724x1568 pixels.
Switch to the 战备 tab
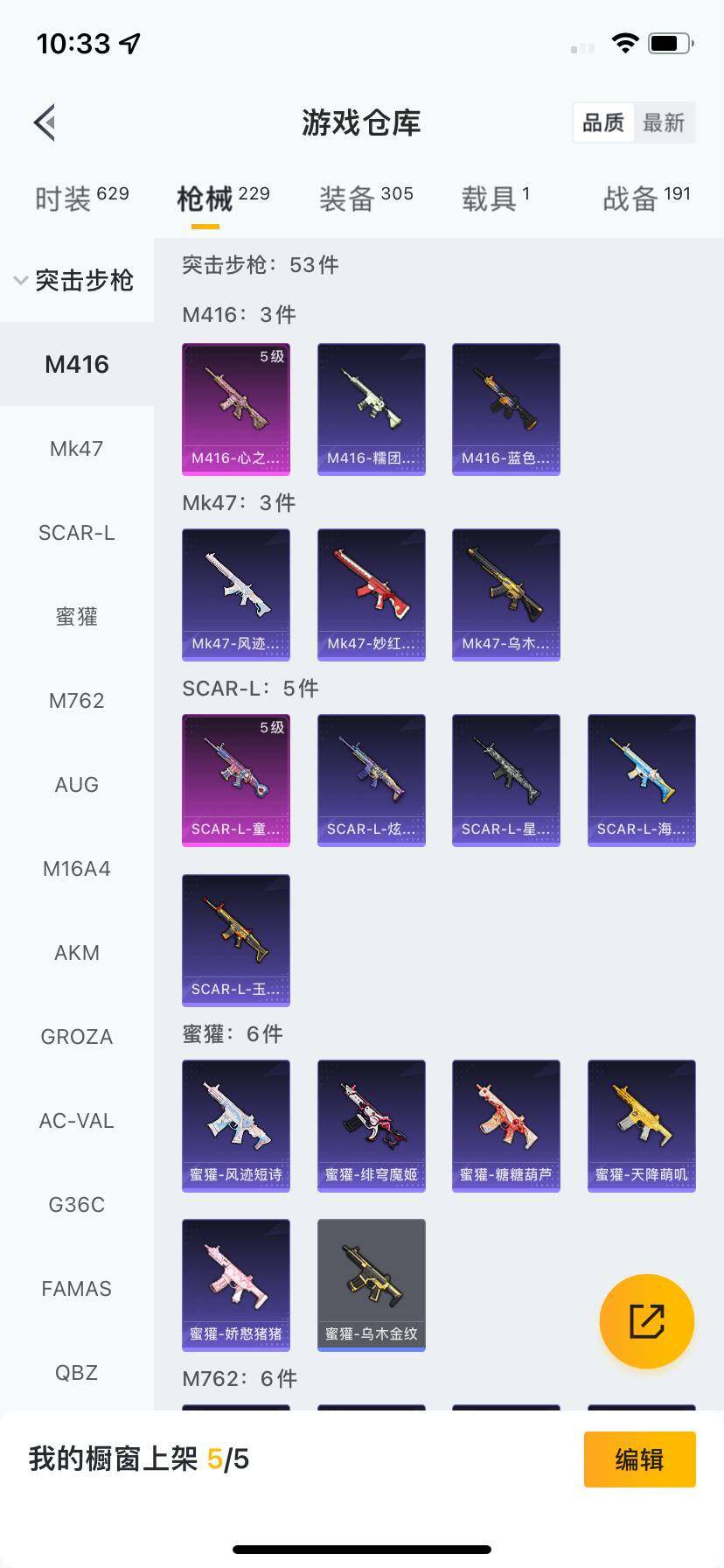click(x=646, y=199)
